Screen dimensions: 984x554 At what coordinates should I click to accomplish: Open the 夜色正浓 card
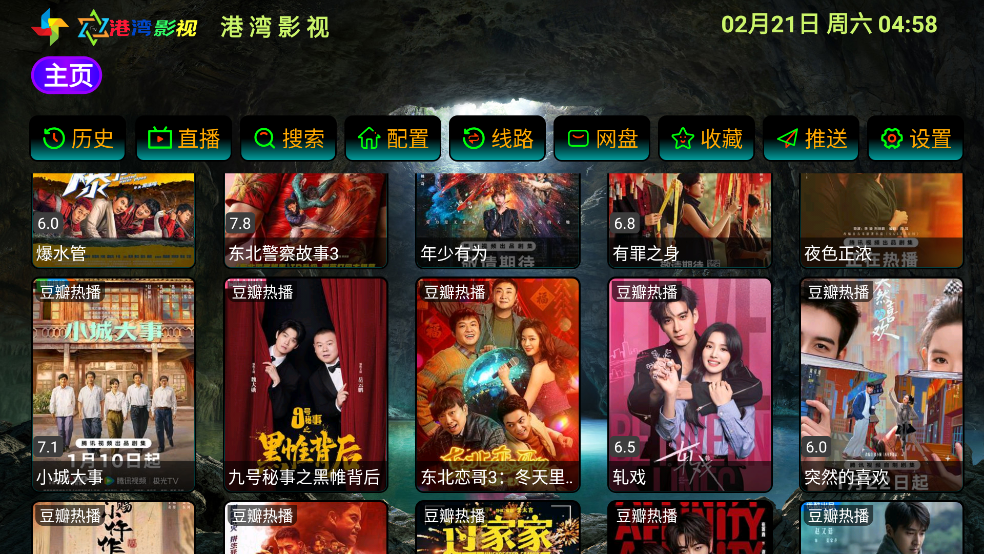(881, 220)
